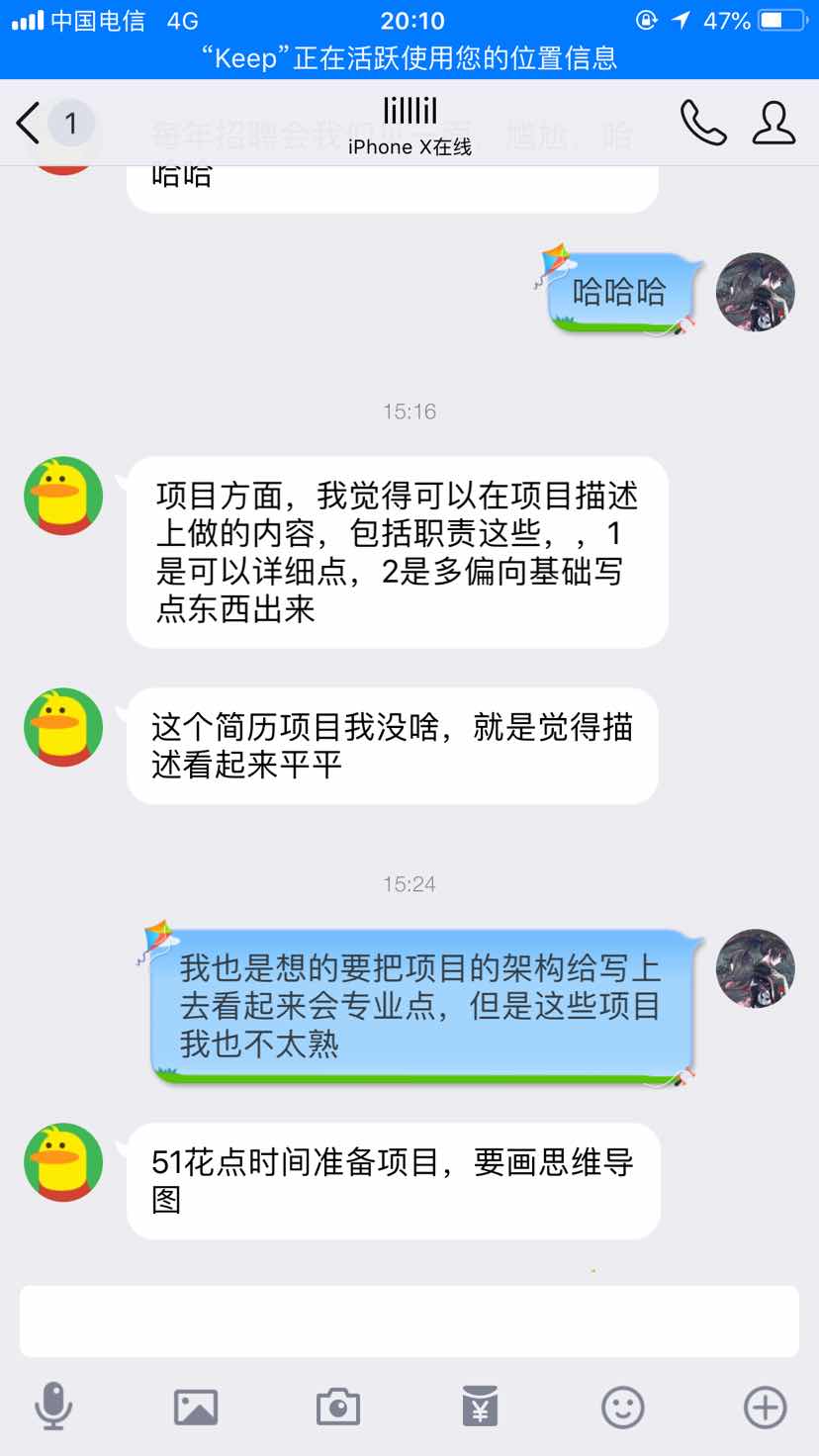Image resolution: width=819 pixels, height=1456 pixels.
Task: Open the plus menu for more options
Action: coord(766,1407)
